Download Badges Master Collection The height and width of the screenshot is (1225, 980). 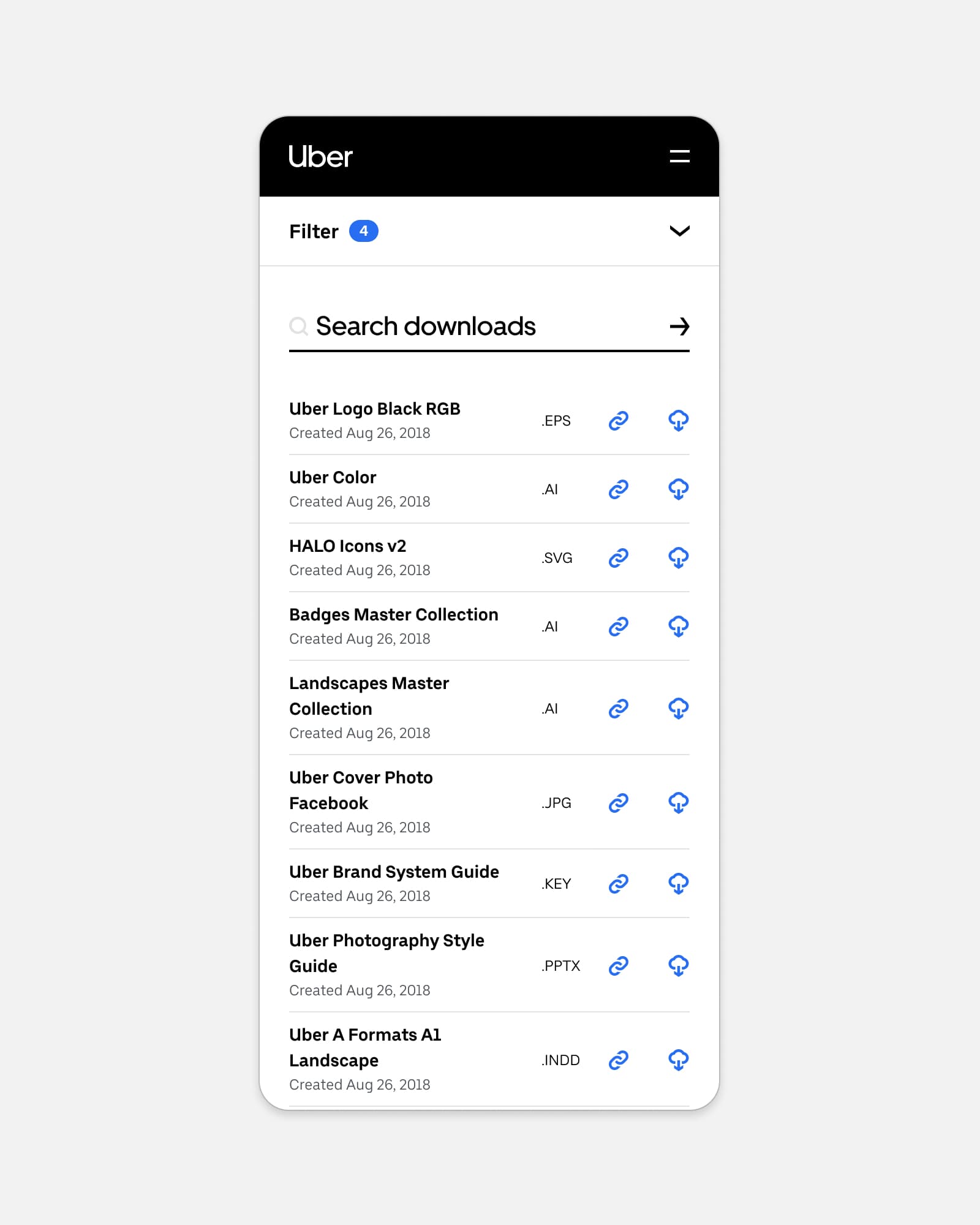click(678, 627)
